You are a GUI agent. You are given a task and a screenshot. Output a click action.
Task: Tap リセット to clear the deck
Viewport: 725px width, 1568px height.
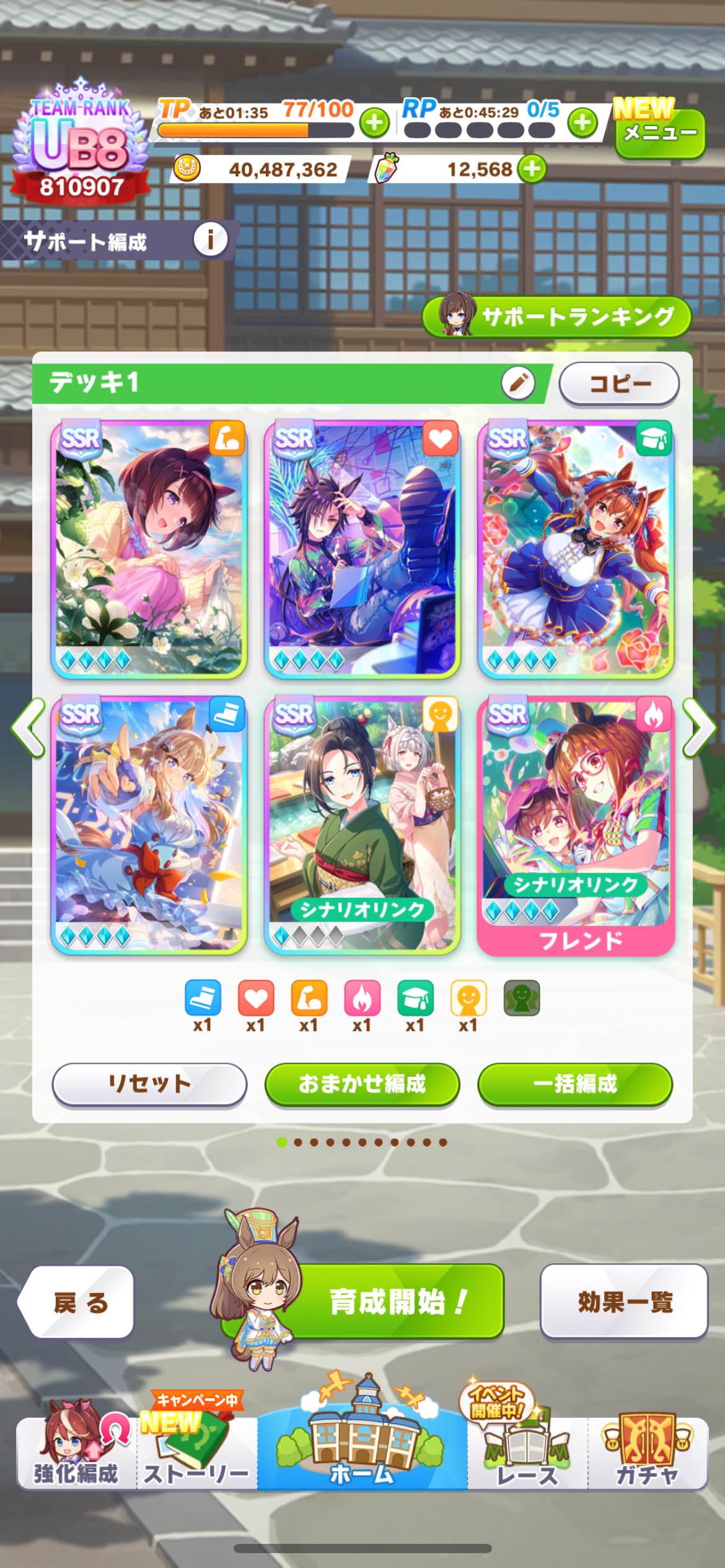149,1084
